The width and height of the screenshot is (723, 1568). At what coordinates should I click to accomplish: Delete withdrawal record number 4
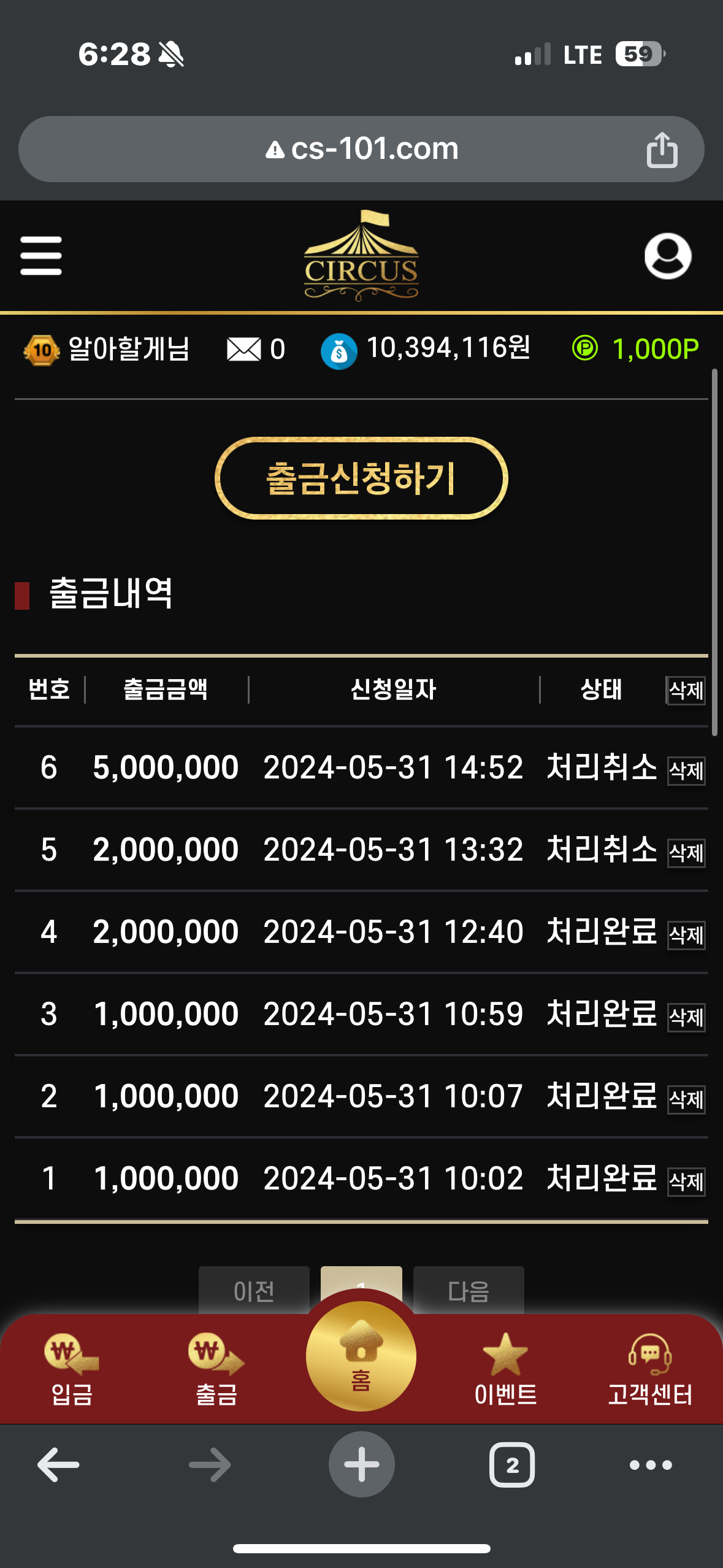click(x=686, y=935)
